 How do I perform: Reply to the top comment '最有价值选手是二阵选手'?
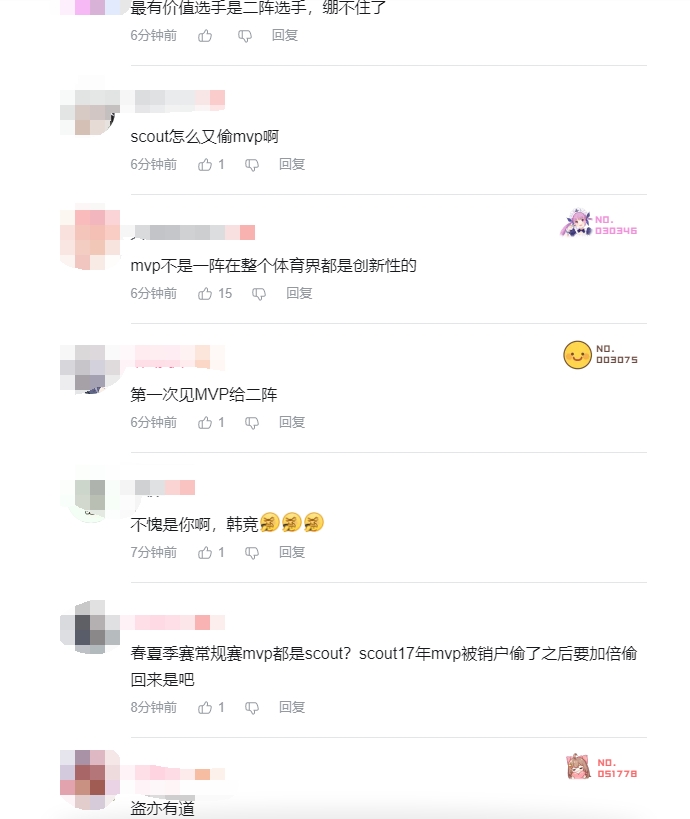point(285,35)
